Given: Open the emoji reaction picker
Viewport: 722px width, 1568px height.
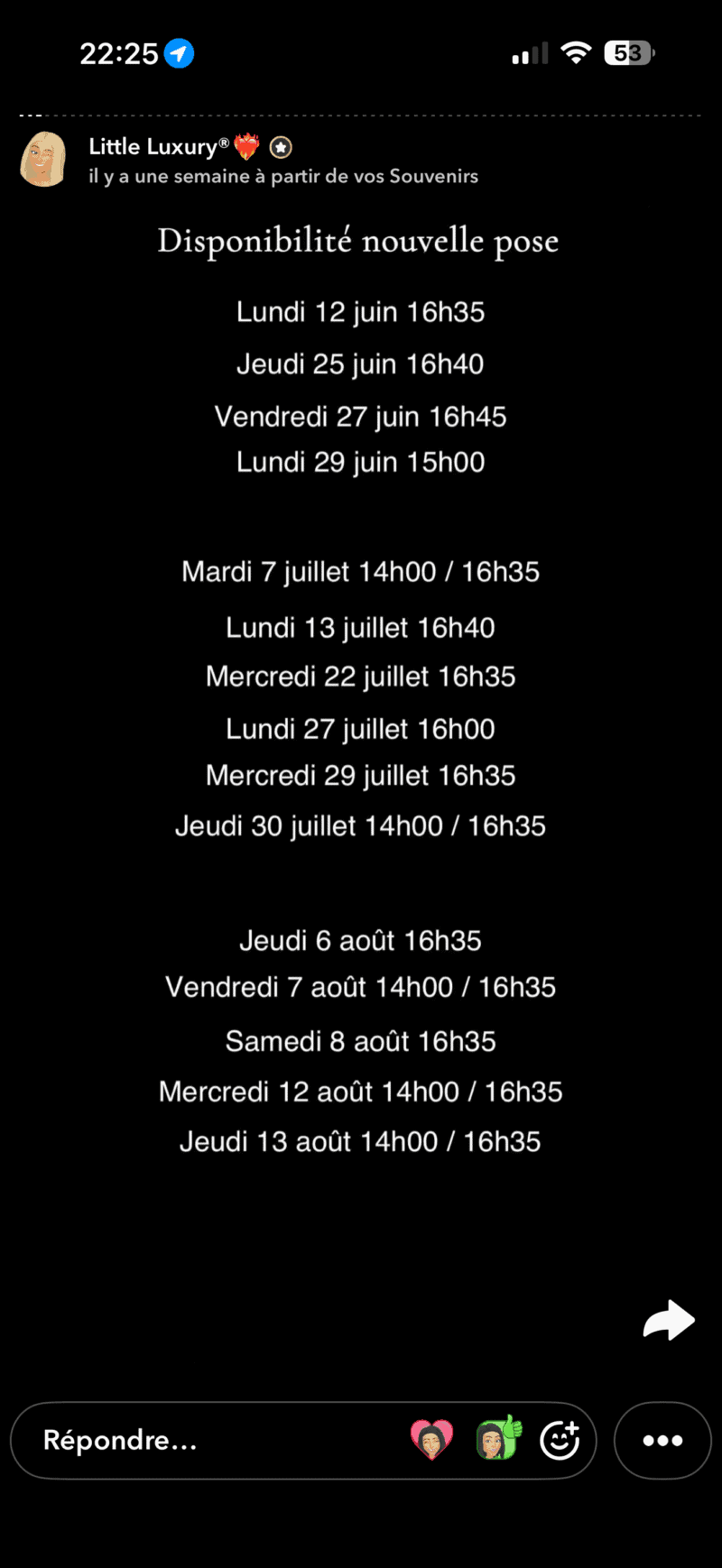Looking at the screenshot, I should (560, 1439).
